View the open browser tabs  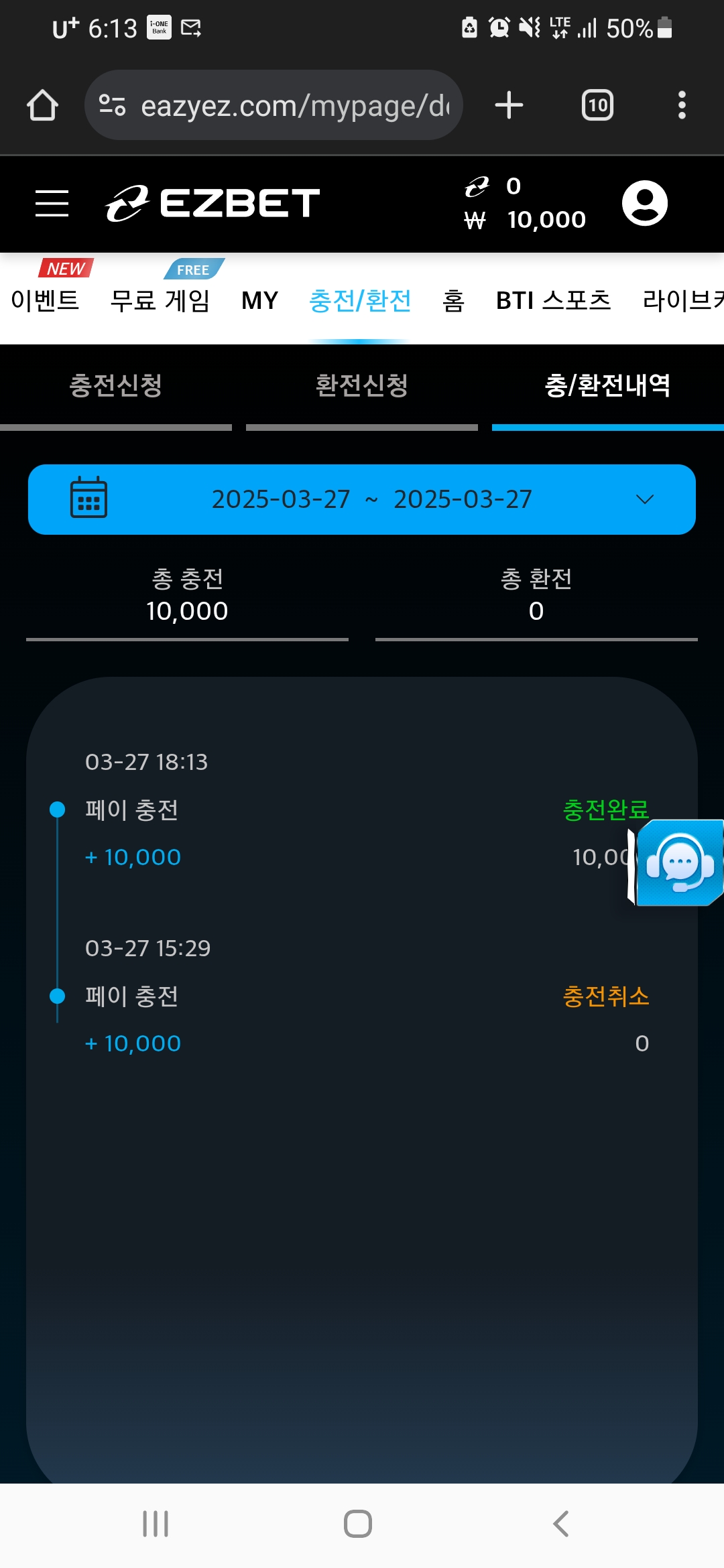597,105
